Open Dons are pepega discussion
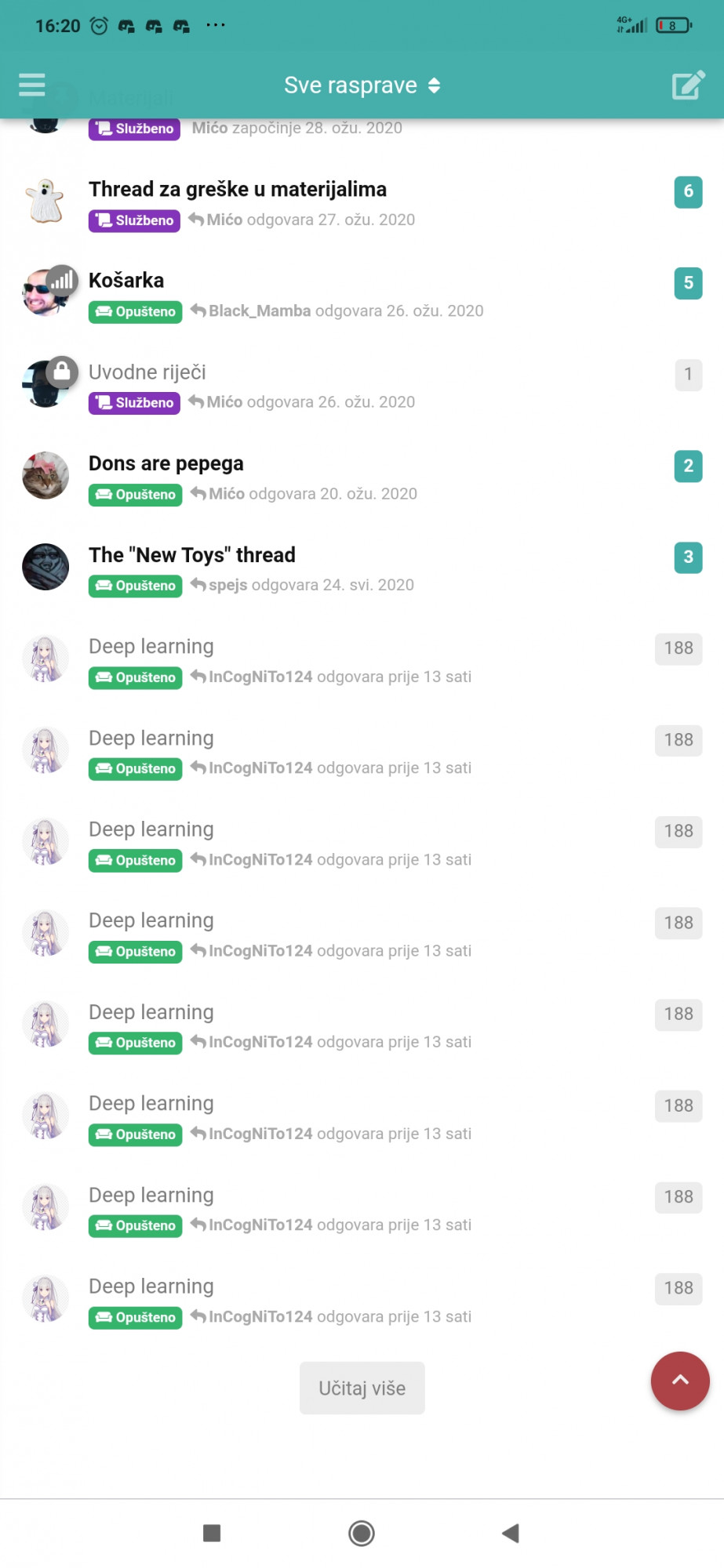The image size is (724, 1568). pyautogui.click(x=166, y=463)
